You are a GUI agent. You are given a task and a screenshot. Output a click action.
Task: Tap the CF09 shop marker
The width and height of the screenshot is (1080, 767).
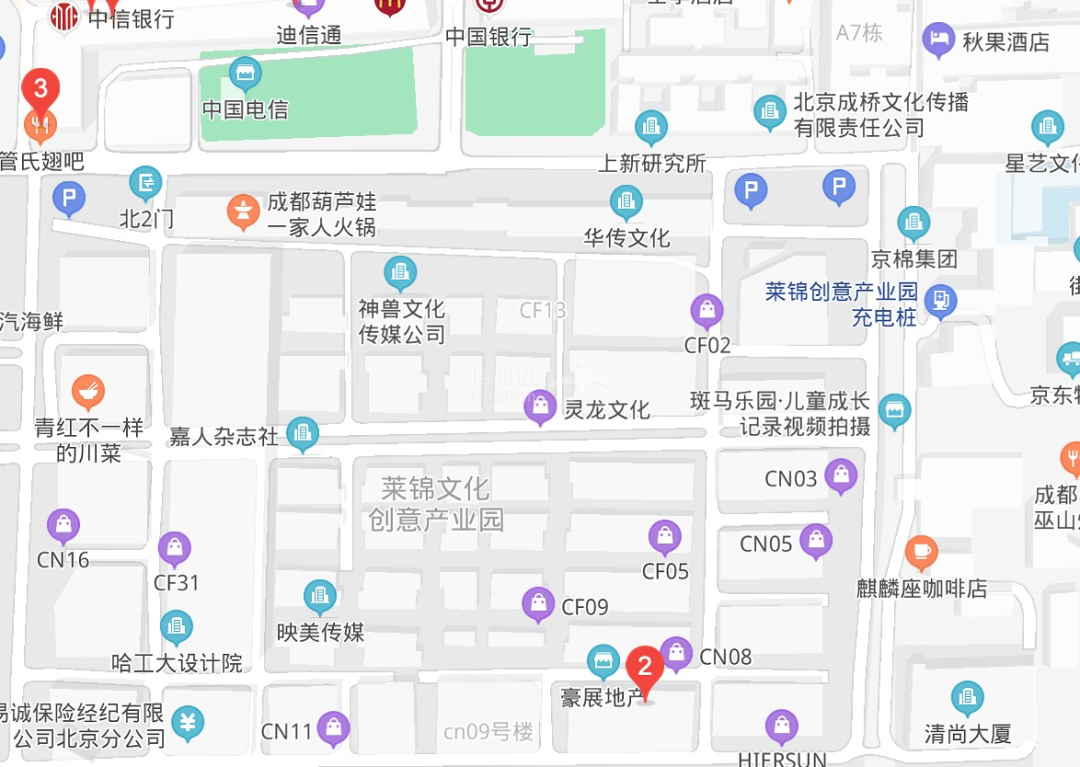(539, 604)
